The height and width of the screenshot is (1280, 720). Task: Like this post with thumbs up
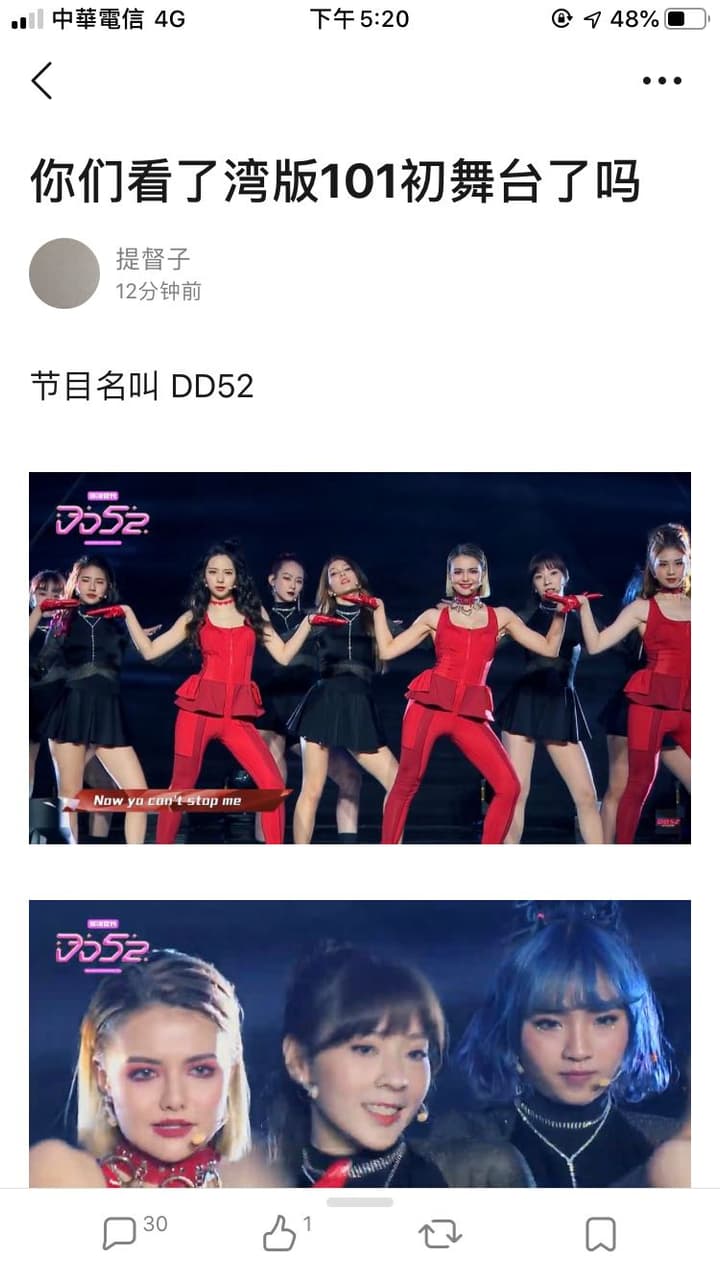[280, 1235]
